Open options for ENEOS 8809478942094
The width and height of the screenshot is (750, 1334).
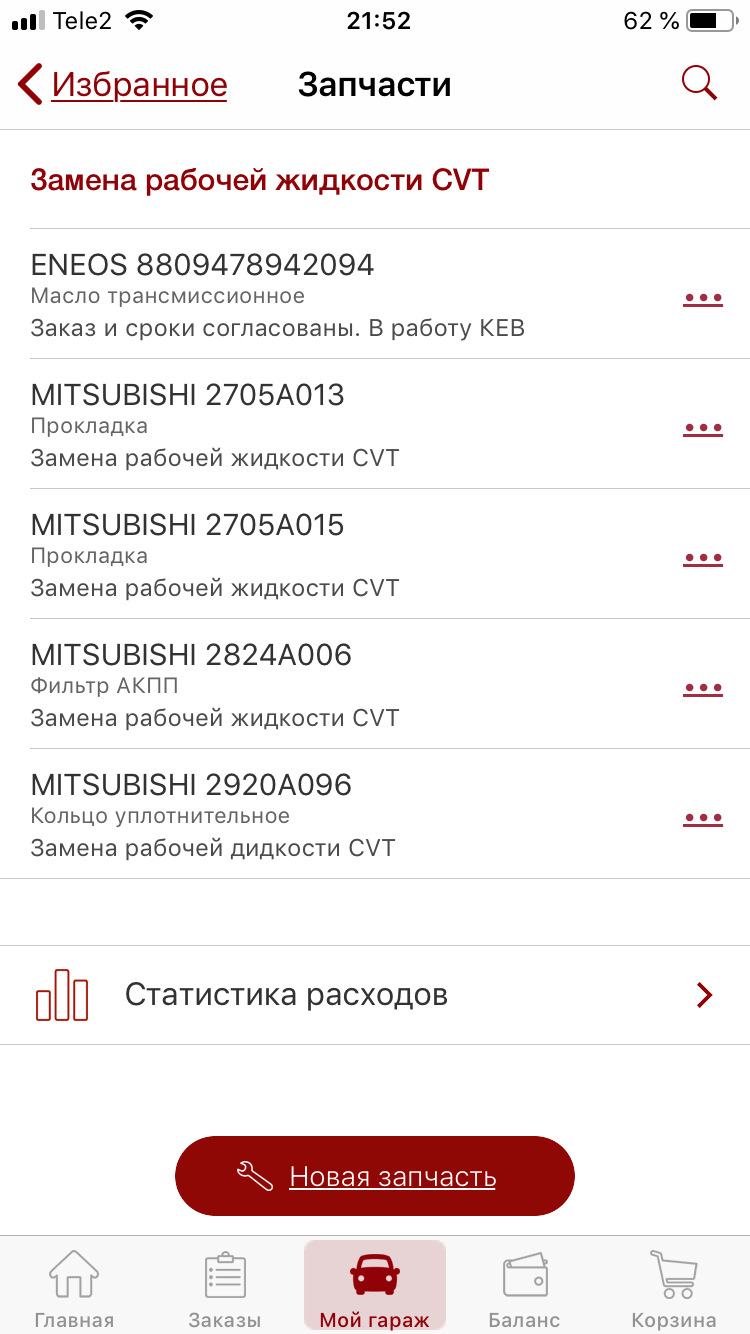[x=702, y=298]
